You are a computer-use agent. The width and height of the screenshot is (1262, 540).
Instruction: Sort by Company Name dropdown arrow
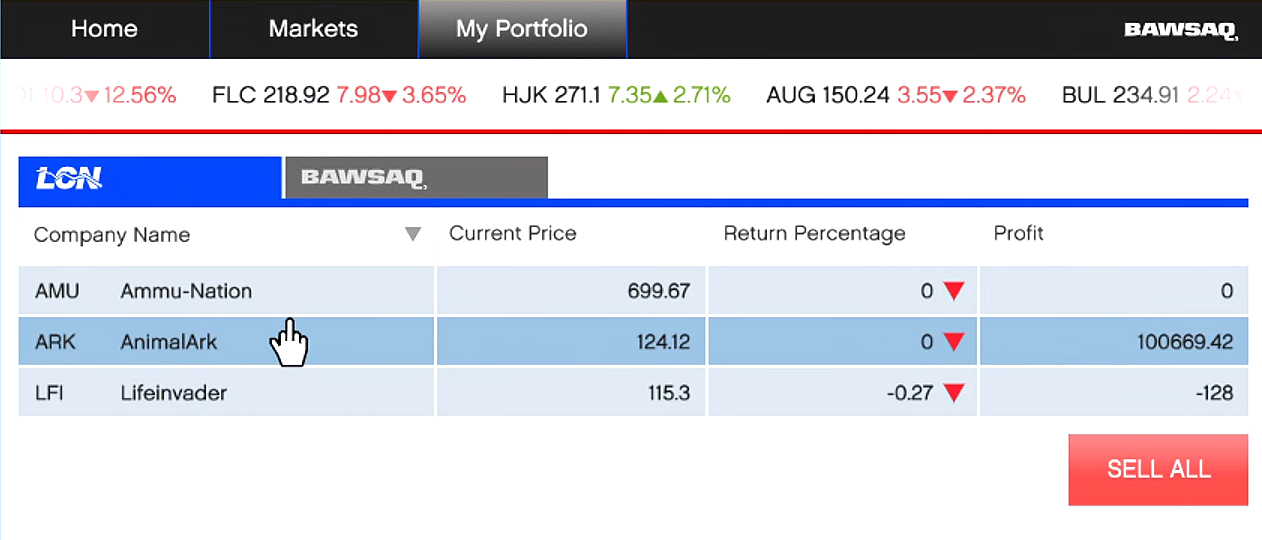click(x=412, y=235)
